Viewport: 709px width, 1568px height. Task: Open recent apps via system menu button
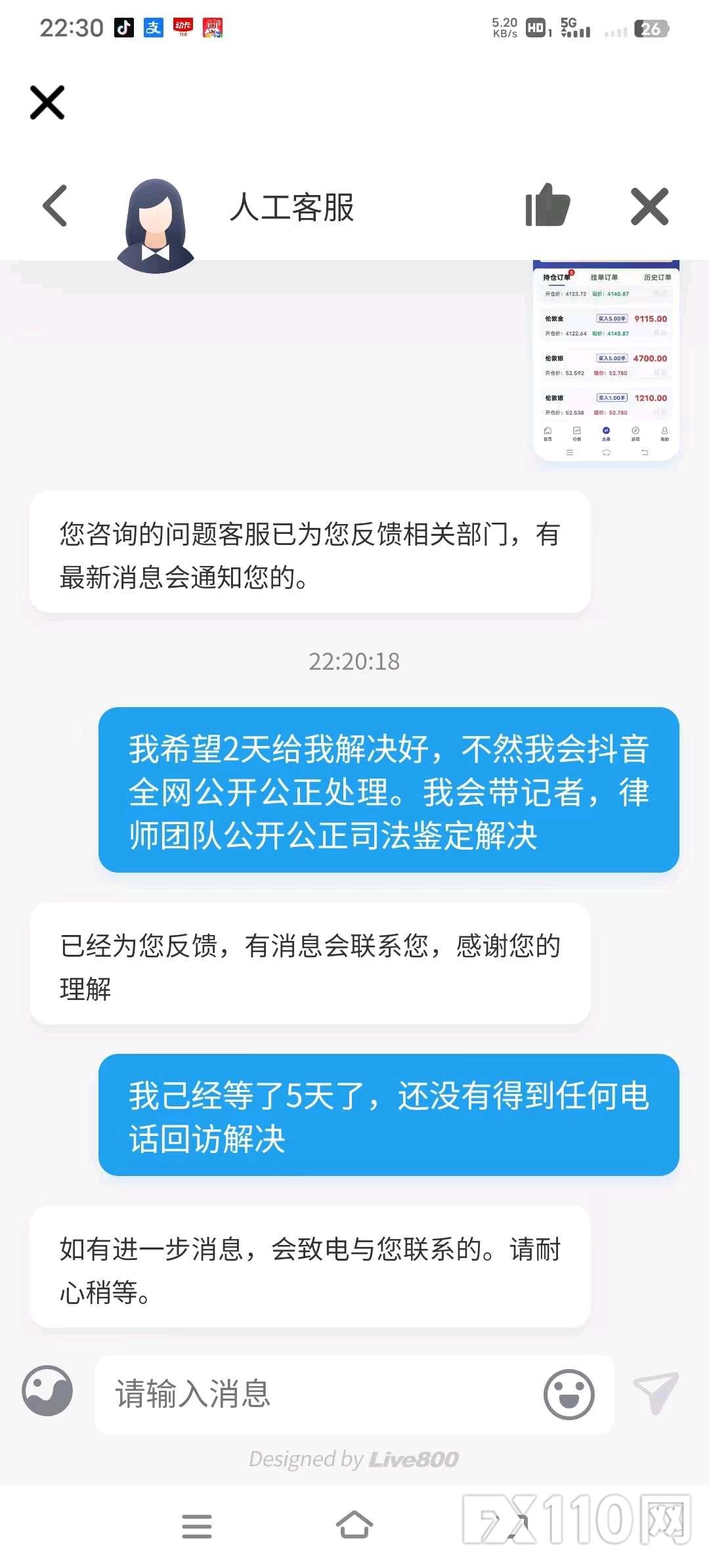point(197,1526)
